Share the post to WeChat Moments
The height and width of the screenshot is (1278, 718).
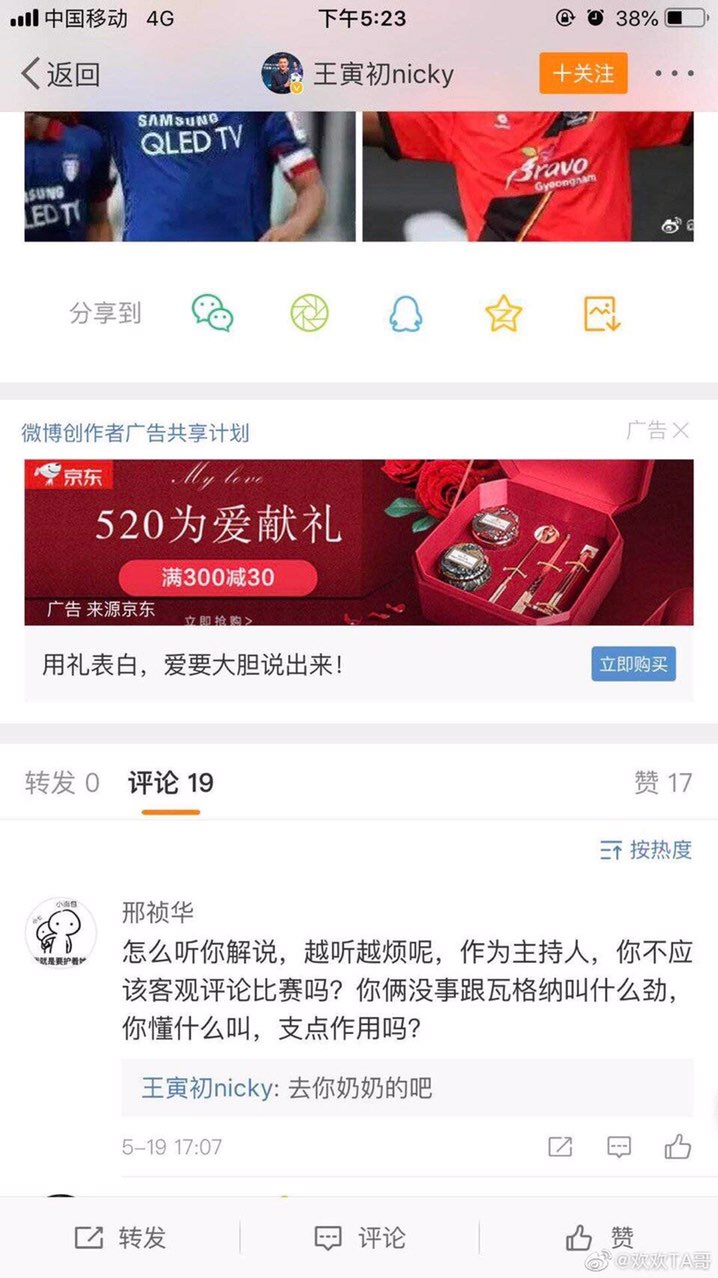click(309, 313)
